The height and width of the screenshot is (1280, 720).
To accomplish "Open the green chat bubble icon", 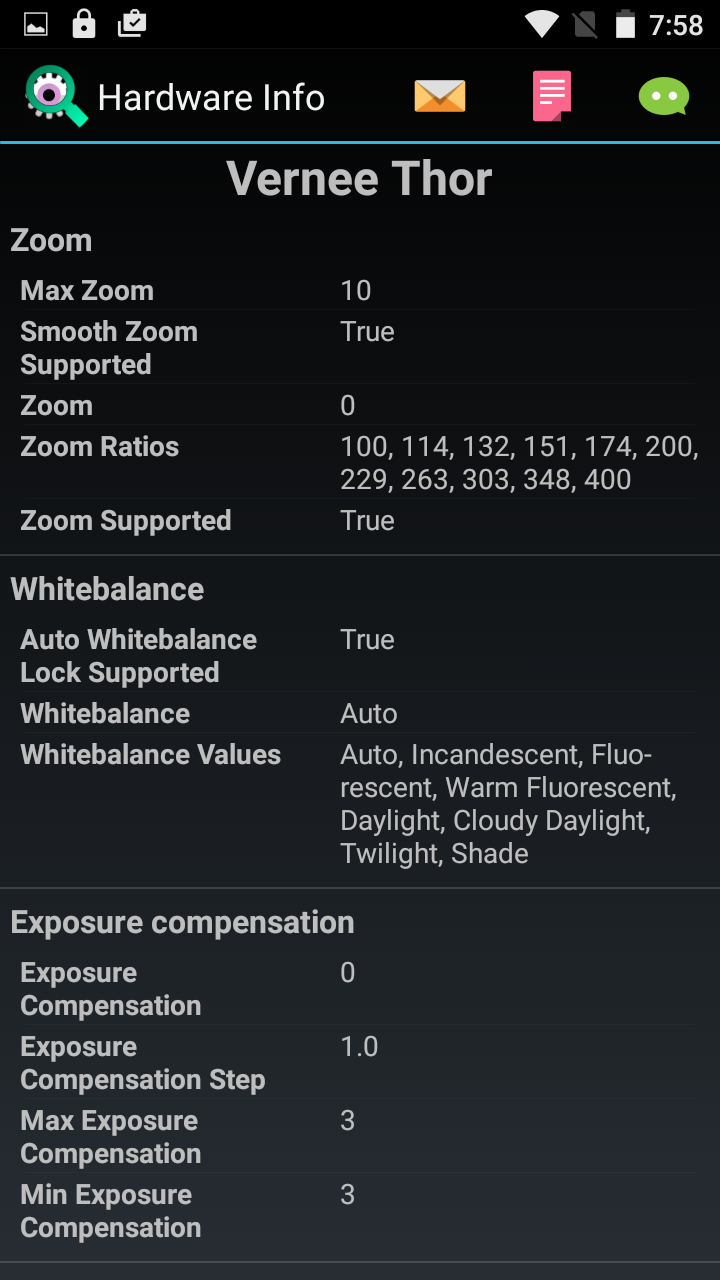I will point(664,97).
